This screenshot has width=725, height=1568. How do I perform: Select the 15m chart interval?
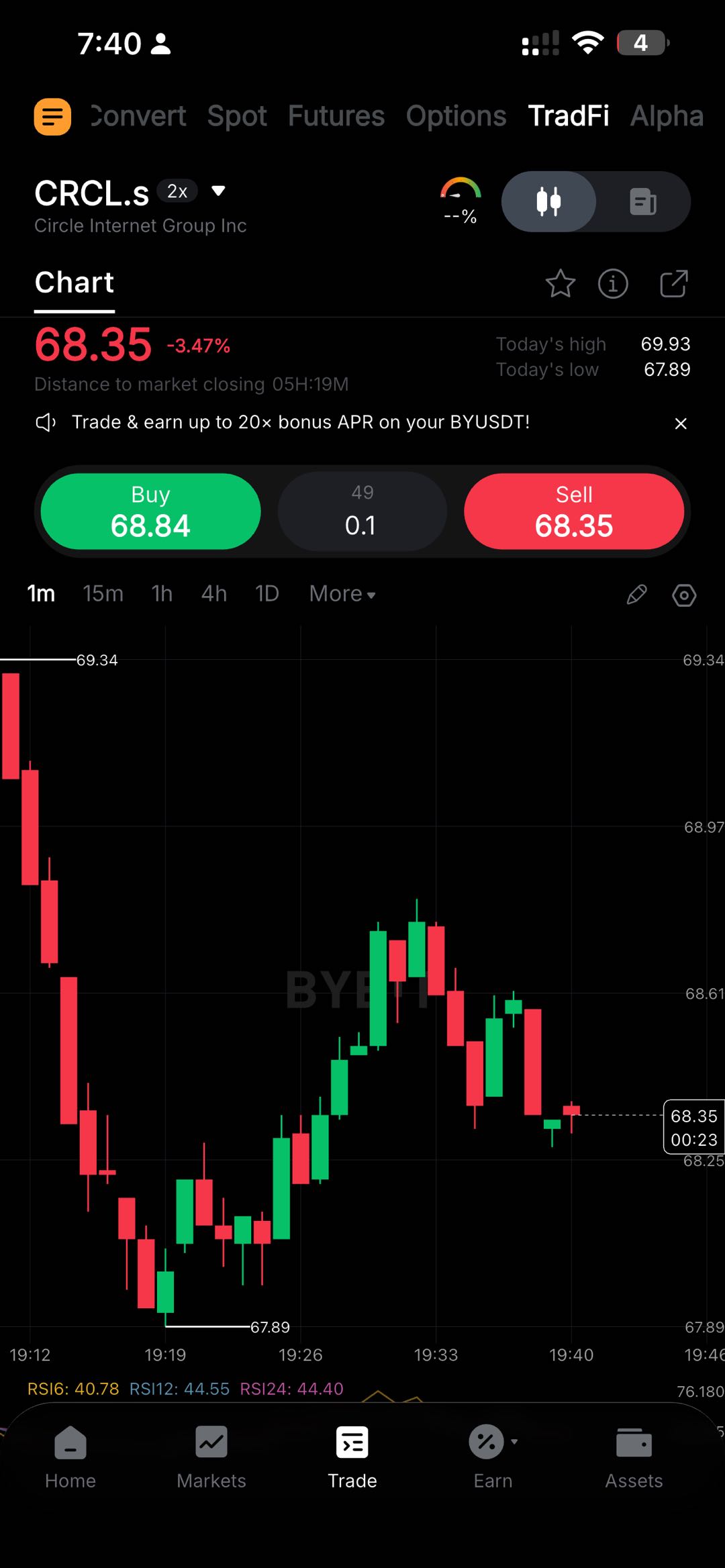pyautogui.click(x=103, y=594)
